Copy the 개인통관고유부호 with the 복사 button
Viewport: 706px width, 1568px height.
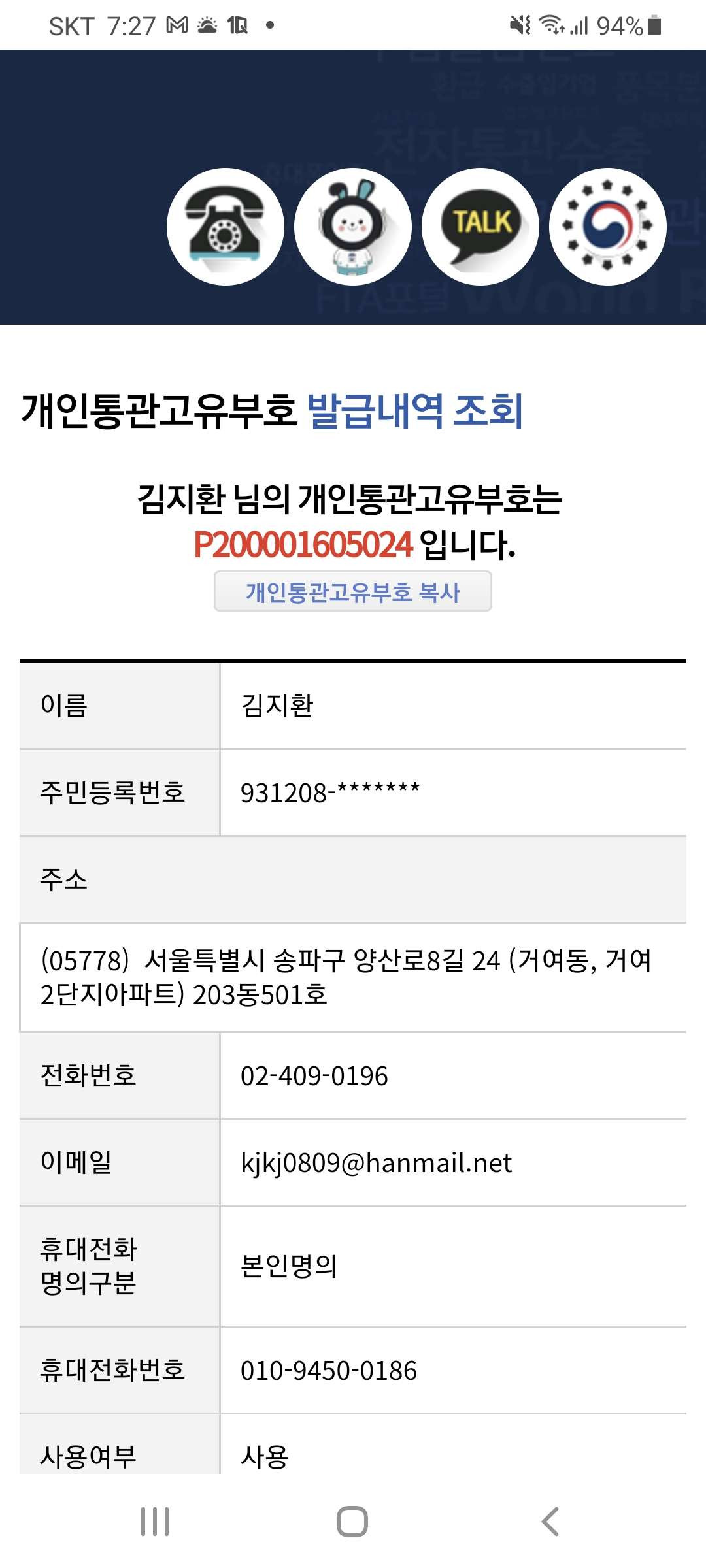click(353, 591)
